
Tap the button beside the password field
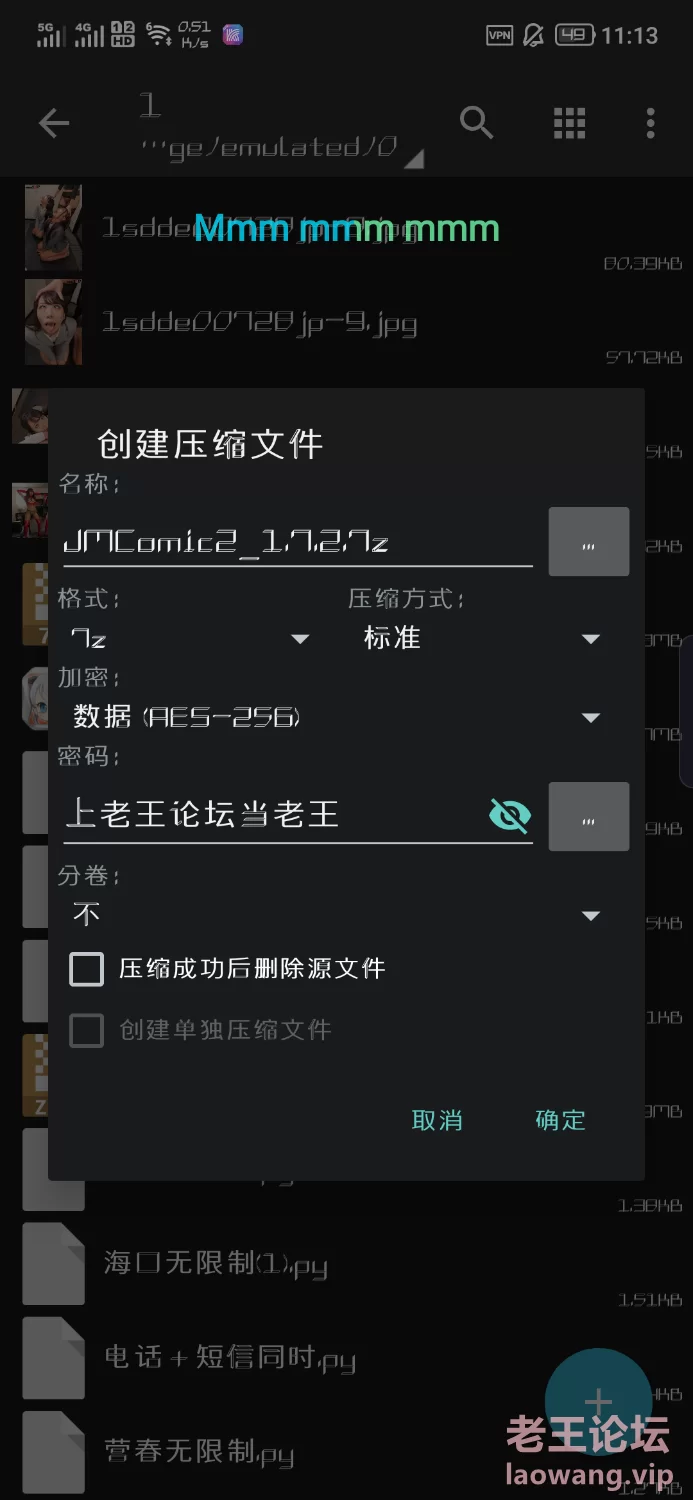pos(589,817)
